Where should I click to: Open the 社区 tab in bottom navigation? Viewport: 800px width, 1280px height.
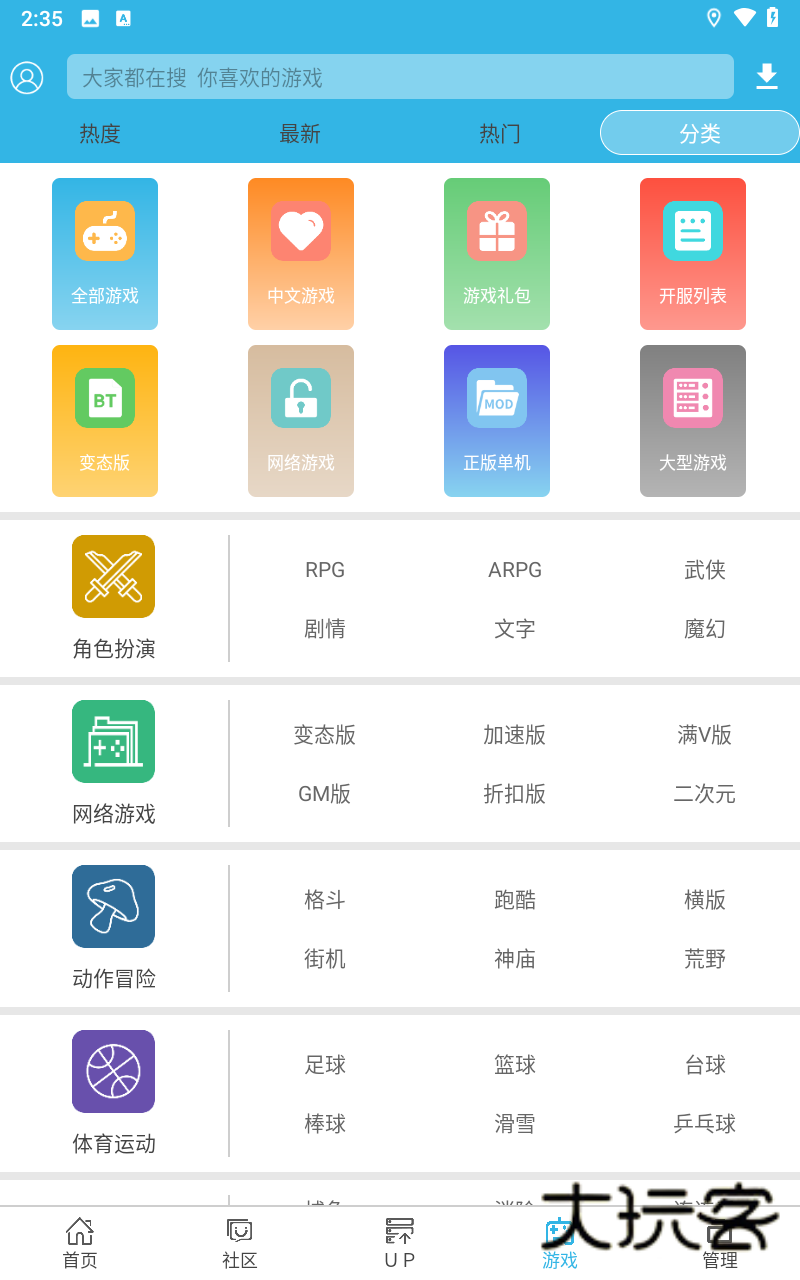(240, 1243)
